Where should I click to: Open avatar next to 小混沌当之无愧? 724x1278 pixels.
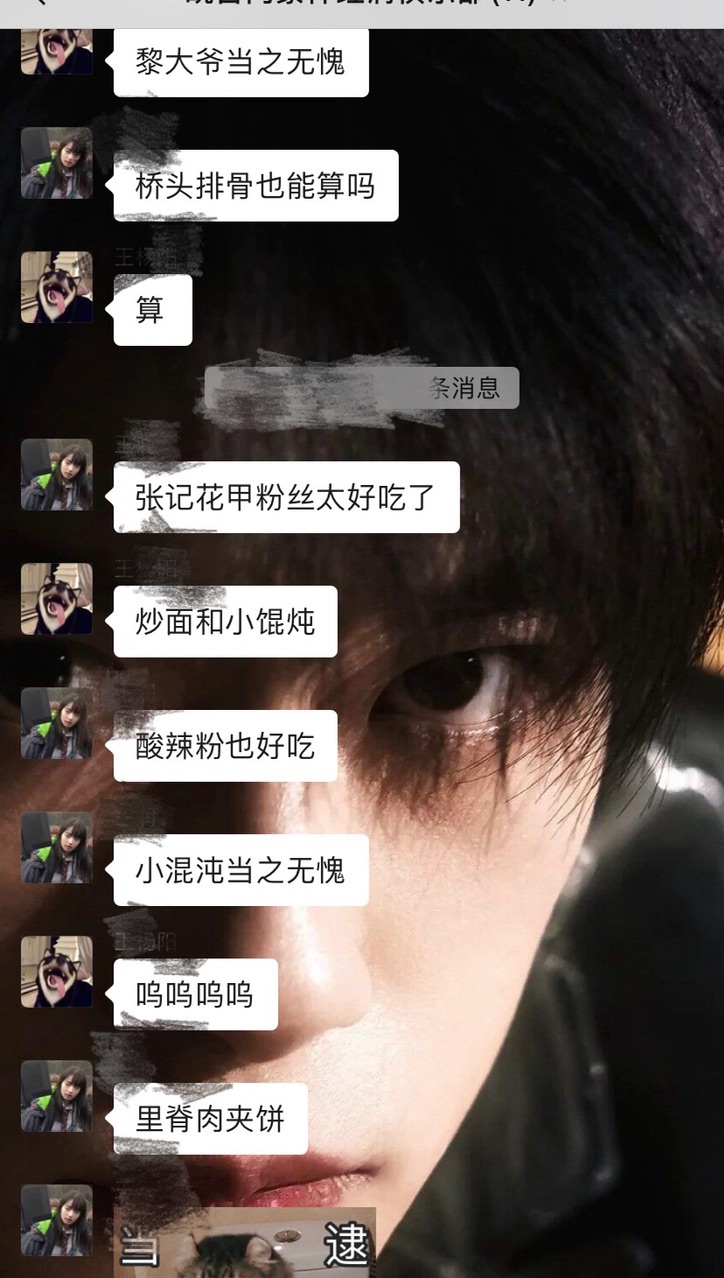pos(57,848)
